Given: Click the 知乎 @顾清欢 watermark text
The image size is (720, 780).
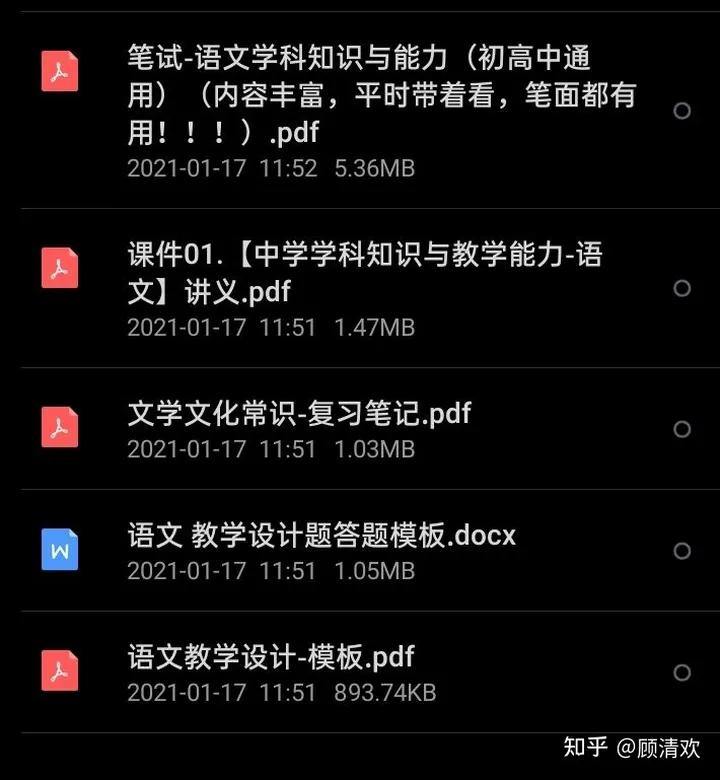Looking at the screenshot, I should 630,745.
